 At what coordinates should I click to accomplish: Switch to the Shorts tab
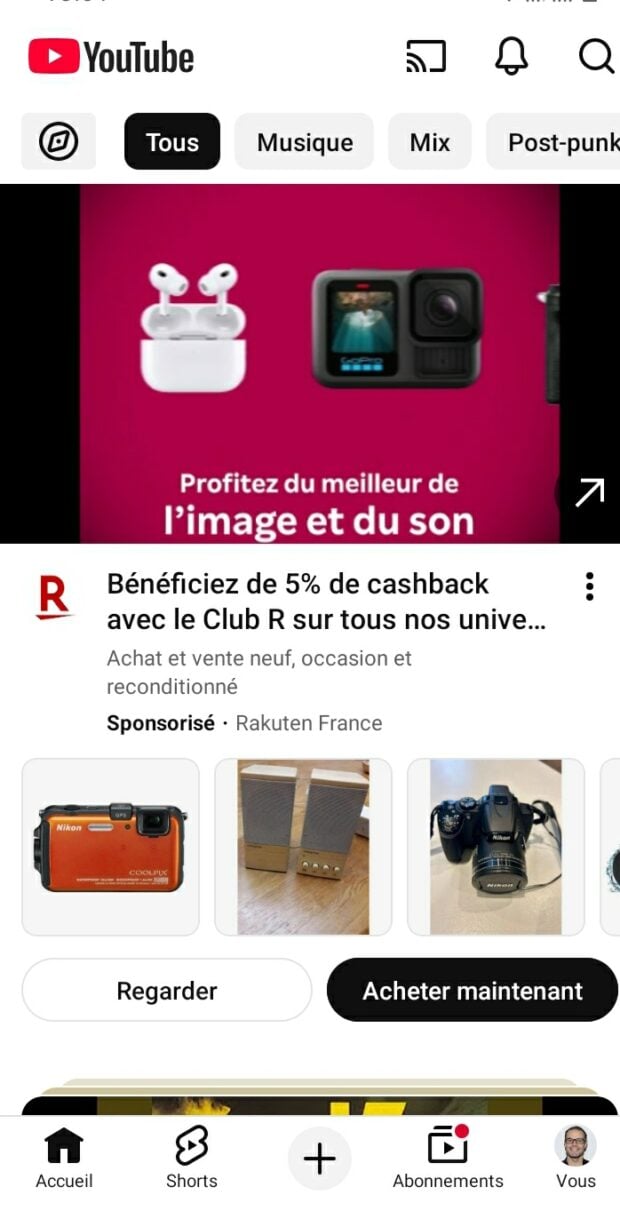[191, 1159]
